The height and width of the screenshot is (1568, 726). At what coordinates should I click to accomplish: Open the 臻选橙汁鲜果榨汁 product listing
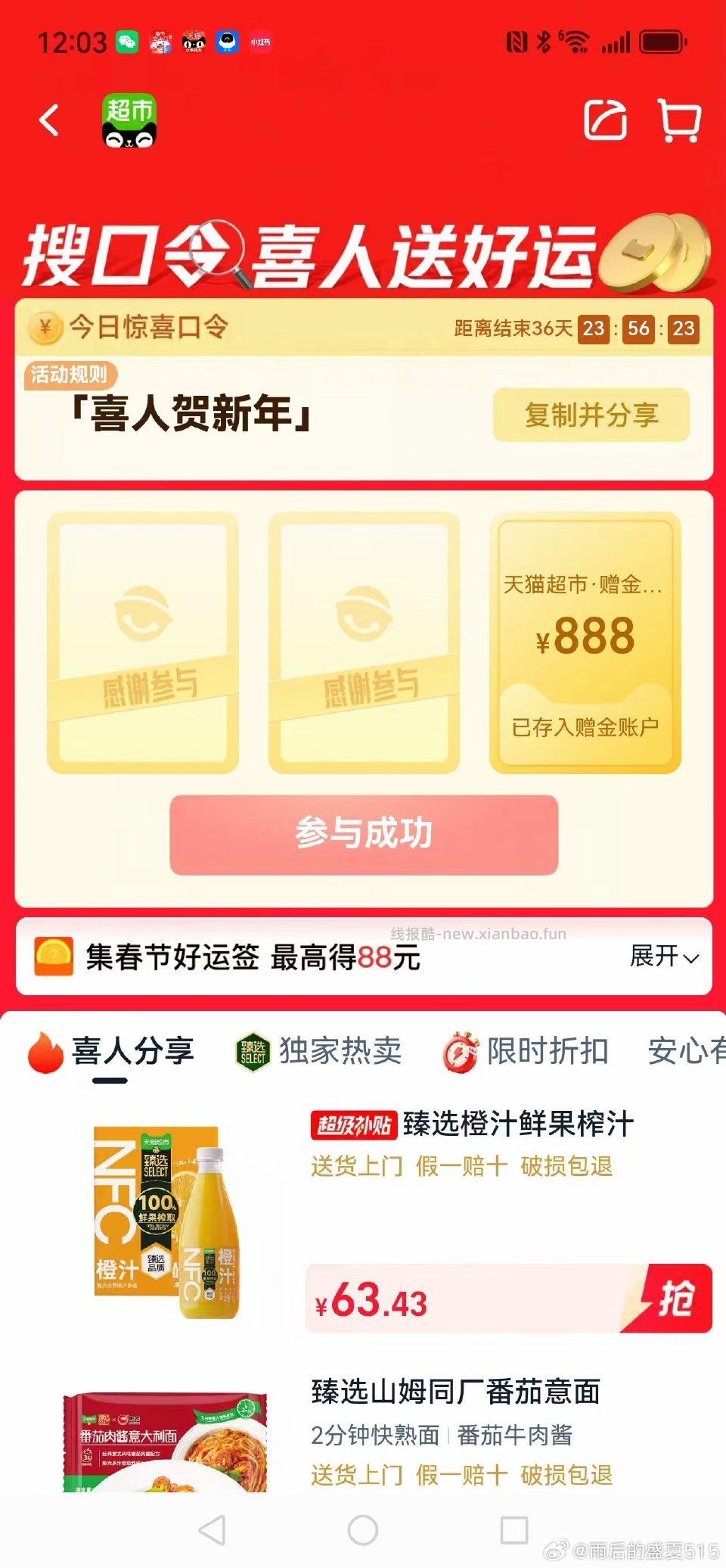[514, 1125]
